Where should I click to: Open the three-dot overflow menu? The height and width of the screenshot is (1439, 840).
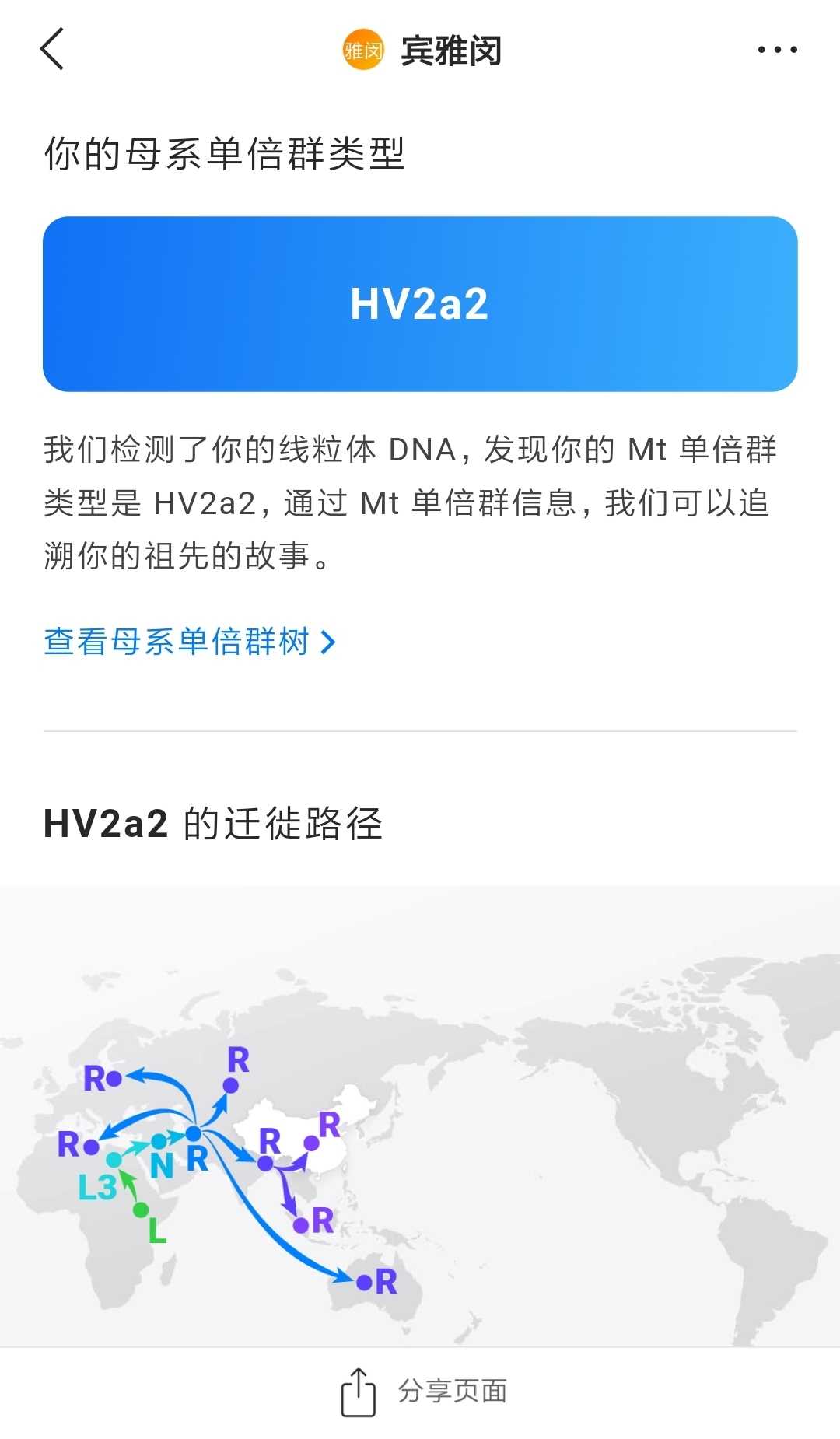tap(777, 50)
